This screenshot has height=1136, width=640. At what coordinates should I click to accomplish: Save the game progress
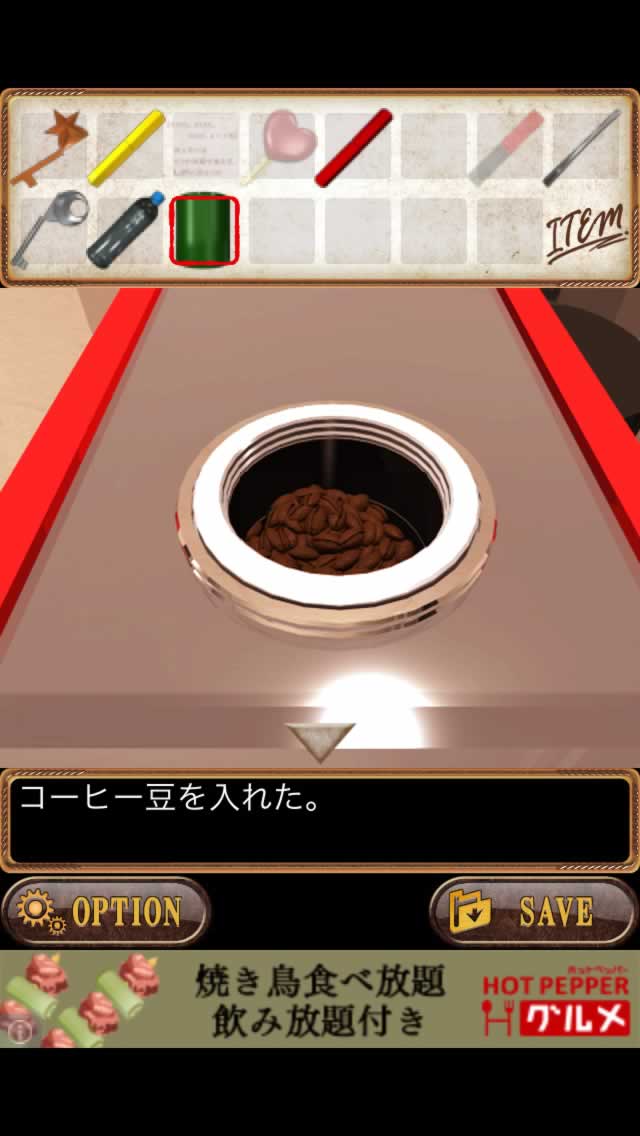(533, 911)
